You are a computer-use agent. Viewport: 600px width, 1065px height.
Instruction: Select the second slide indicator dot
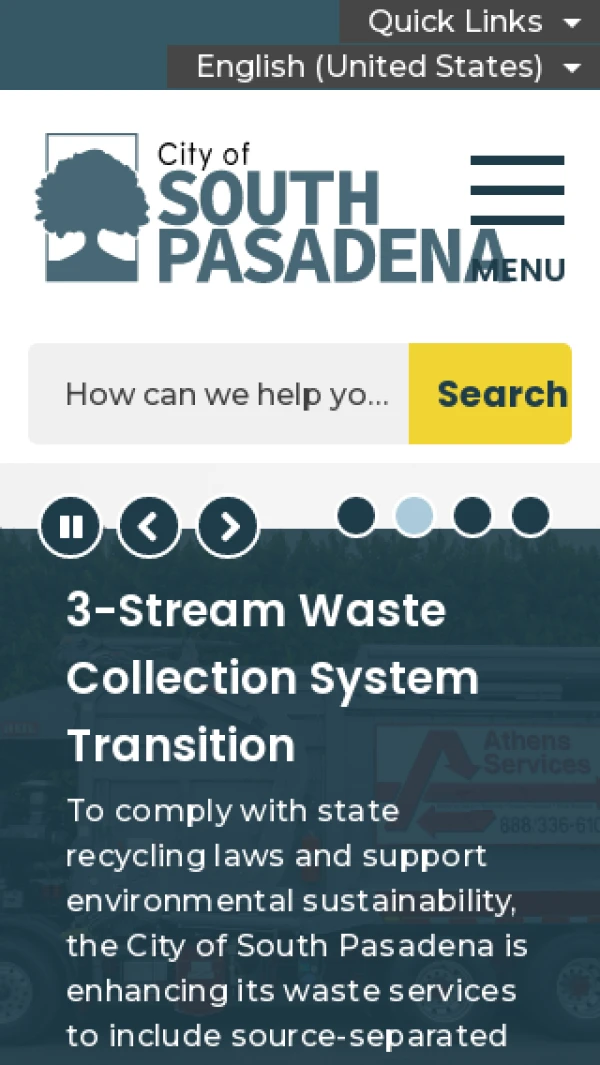(414, 516)
